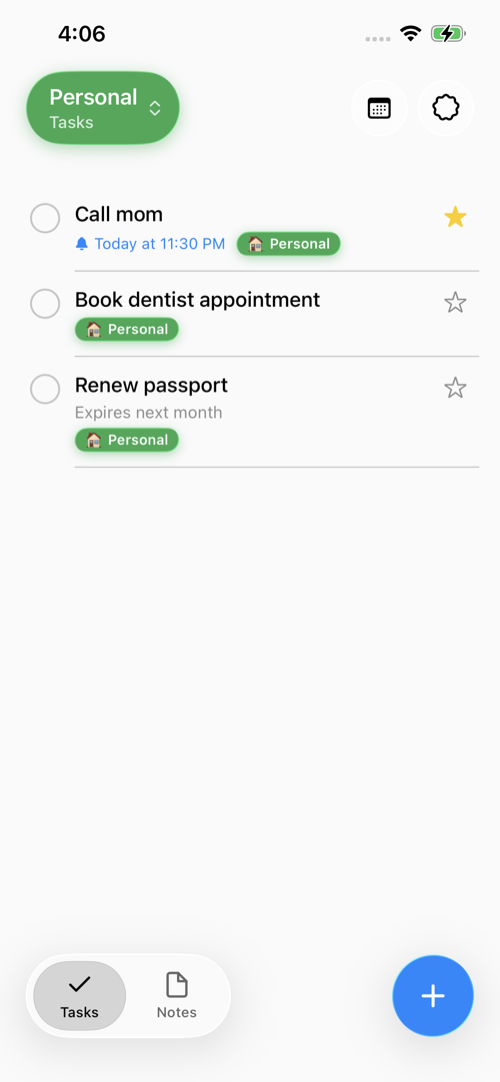This screenshot has height=1082, width=500.
Task: Star the Renew passport task
Action: point(455,388)
